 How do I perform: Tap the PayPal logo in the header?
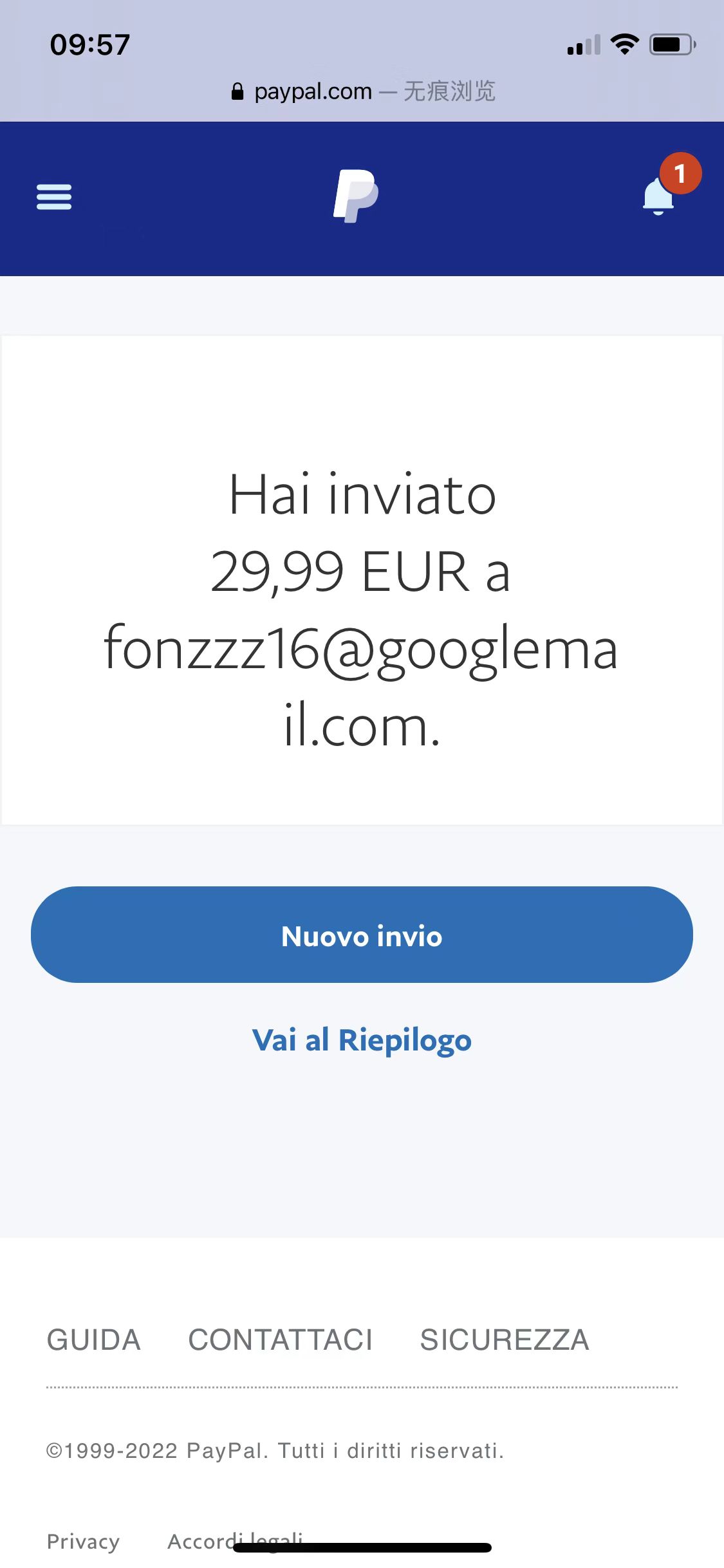[x=356, y=196]
